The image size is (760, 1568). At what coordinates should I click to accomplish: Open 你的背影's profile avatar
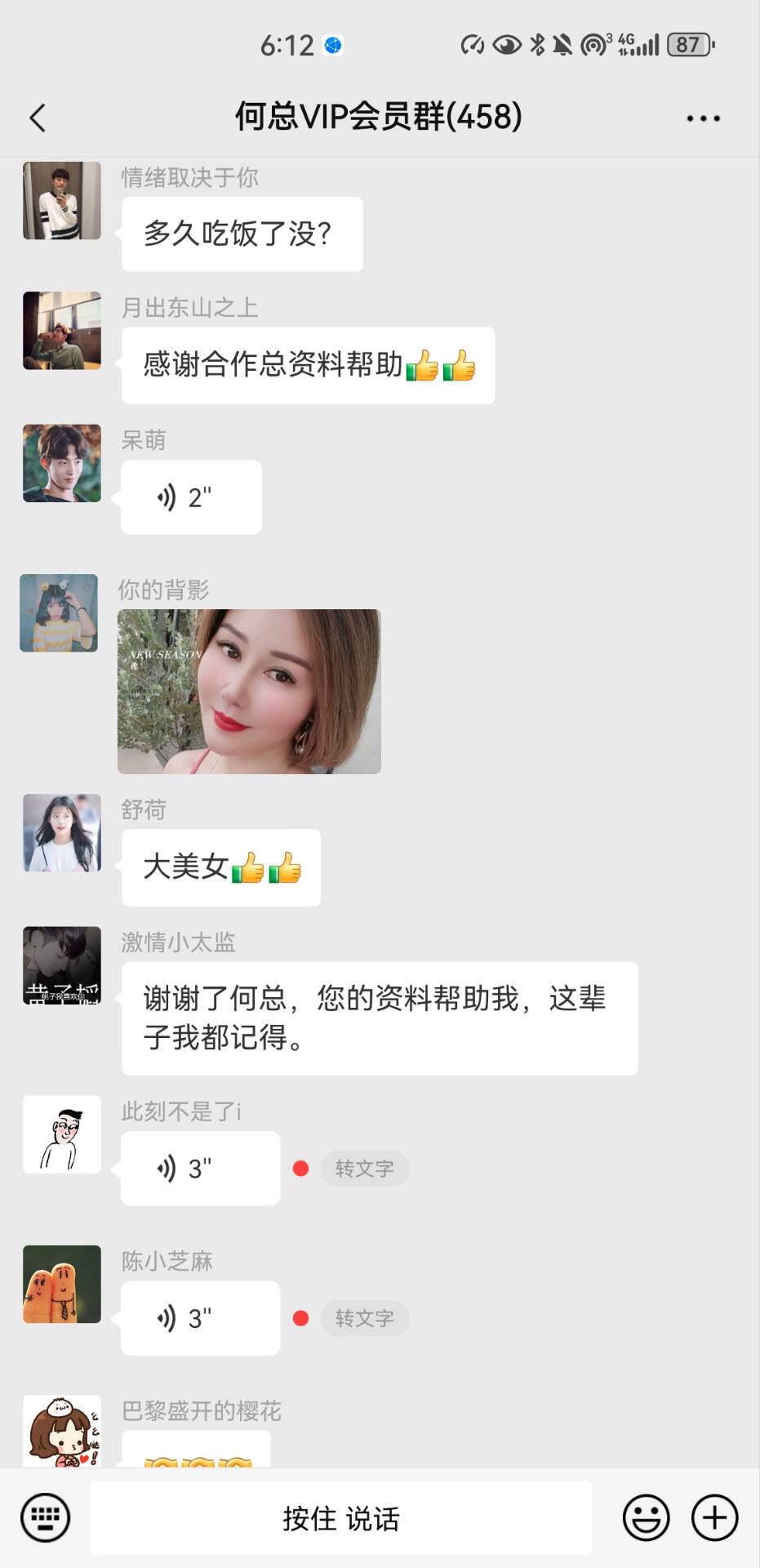pyautogui.click(x=59, y=613)
